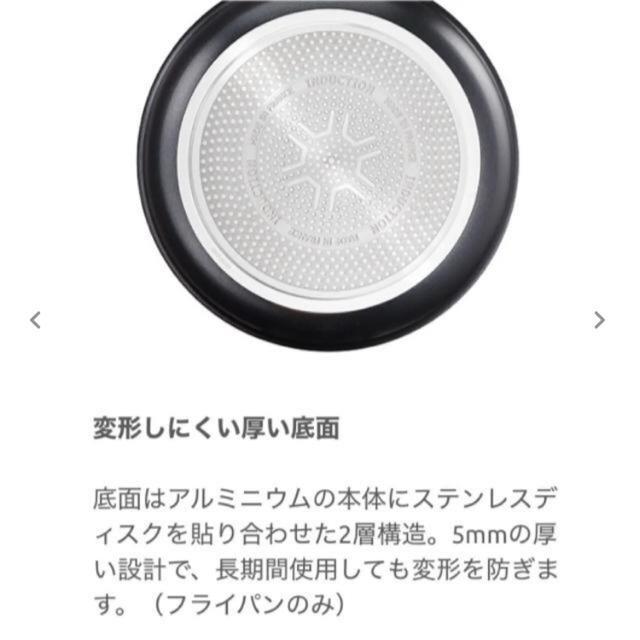Advance to the next carousel slide
Image resolution: width=640 pixels, height=640 pixels.
pyautogui.click(x=600, y=321)
